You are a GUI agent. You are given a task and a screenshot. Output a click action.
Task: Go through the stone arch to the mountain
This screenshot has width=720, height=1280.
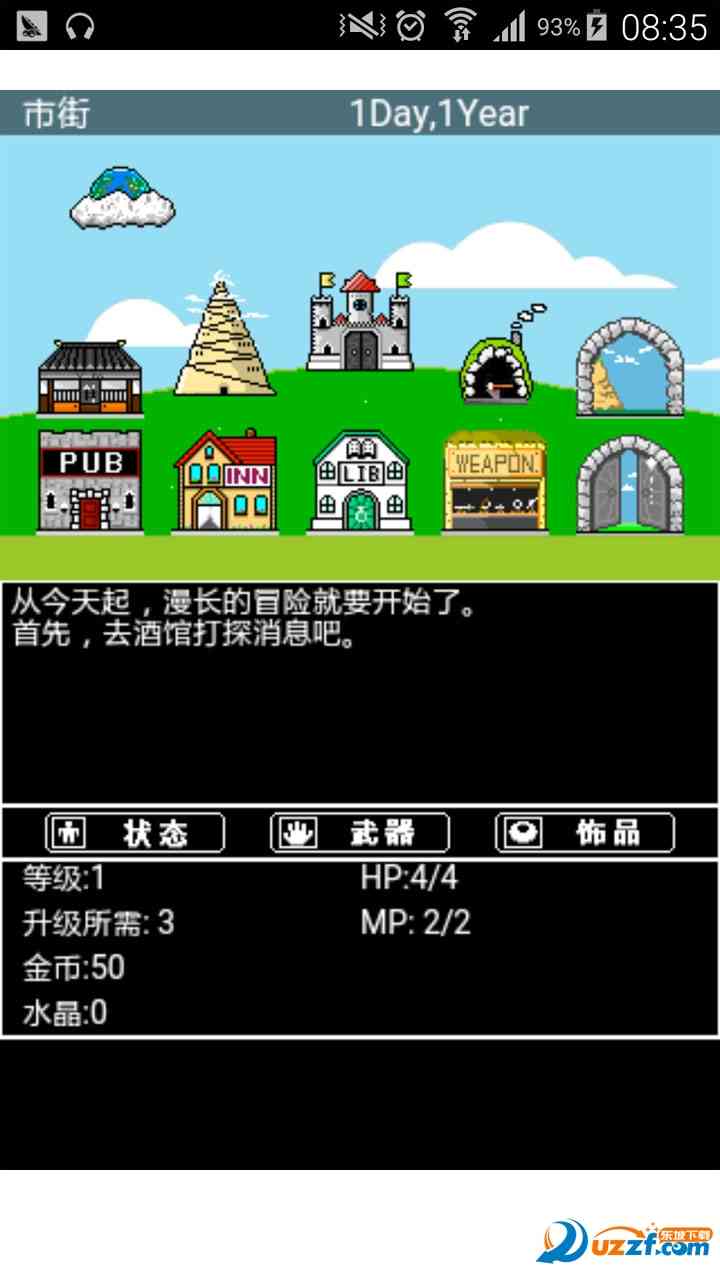click(629, 368)
